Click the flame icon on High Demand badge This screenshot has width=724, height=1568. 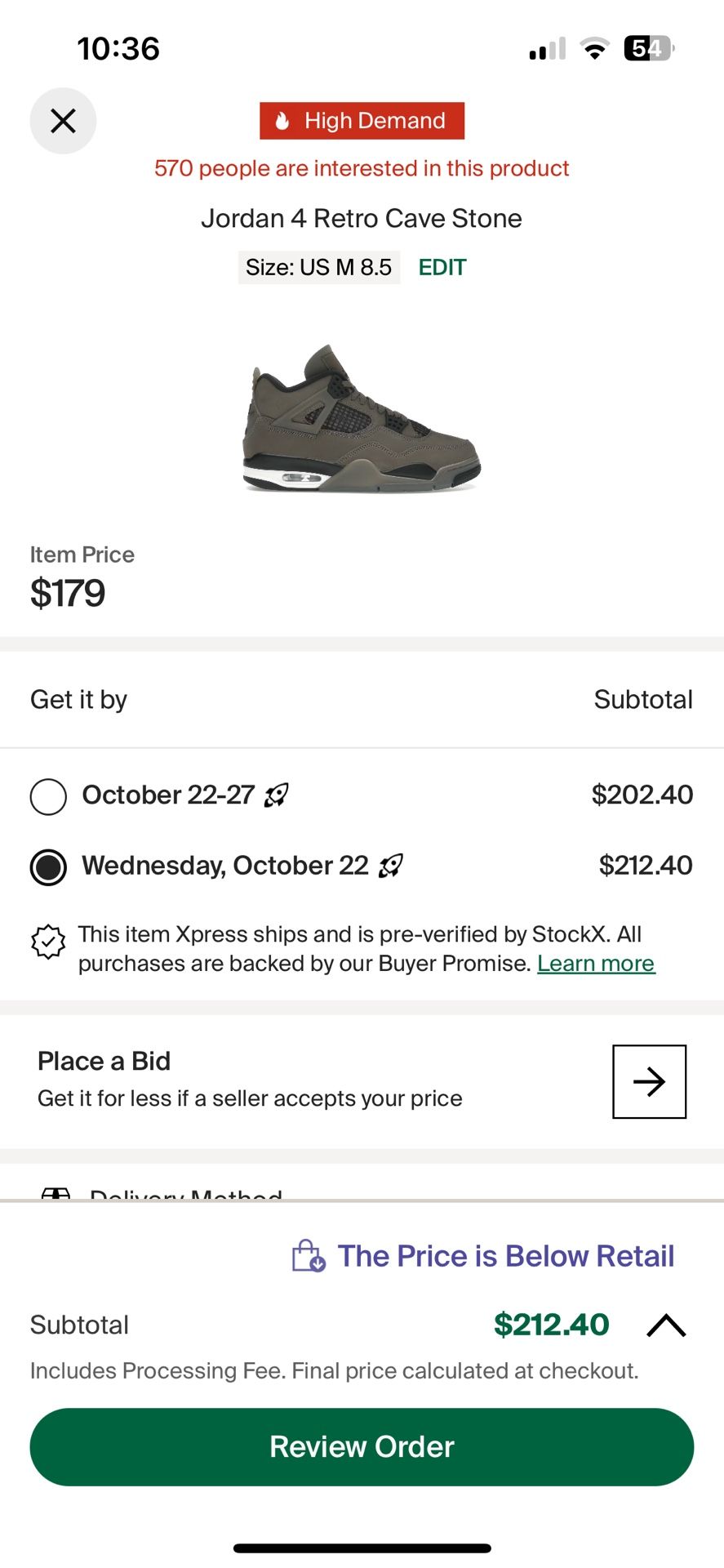point(282,120)
